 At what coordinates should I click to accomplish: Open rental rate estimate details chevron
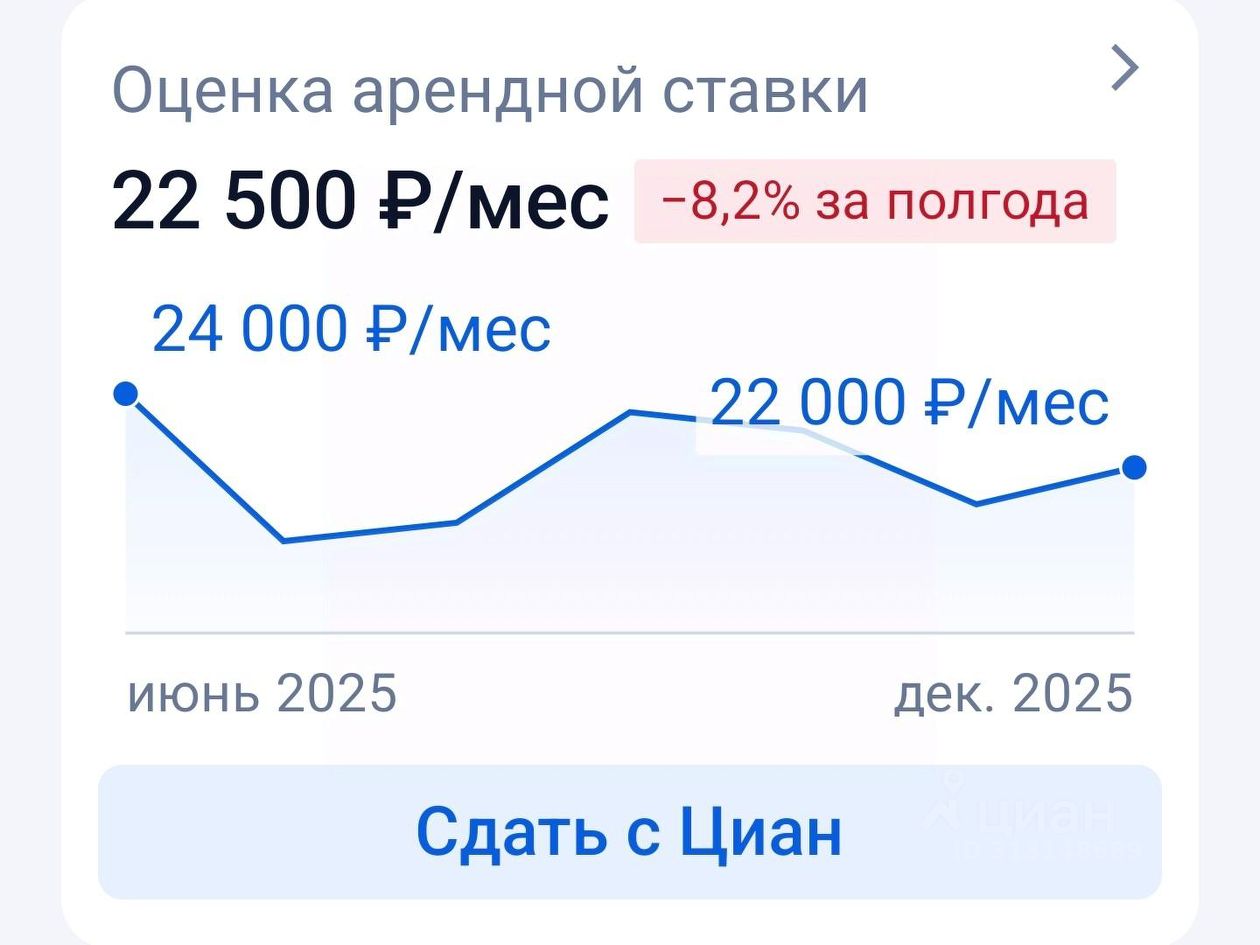(1125, 70)
